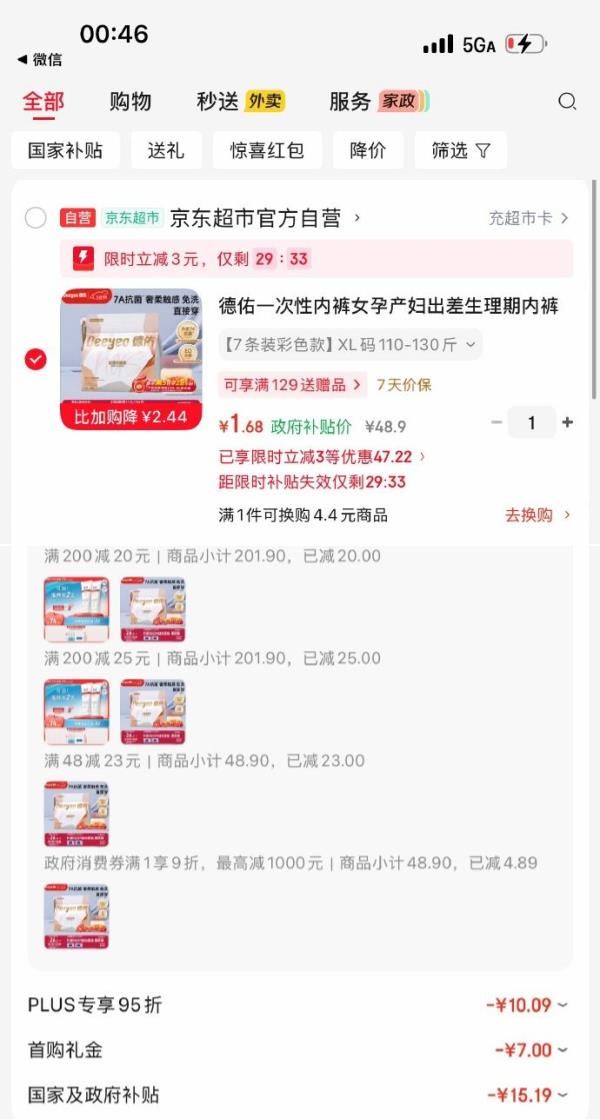The image size is (600, 1120).
Task: View 可享满129送赠品 promotion
Action: (x=293, y=385)
